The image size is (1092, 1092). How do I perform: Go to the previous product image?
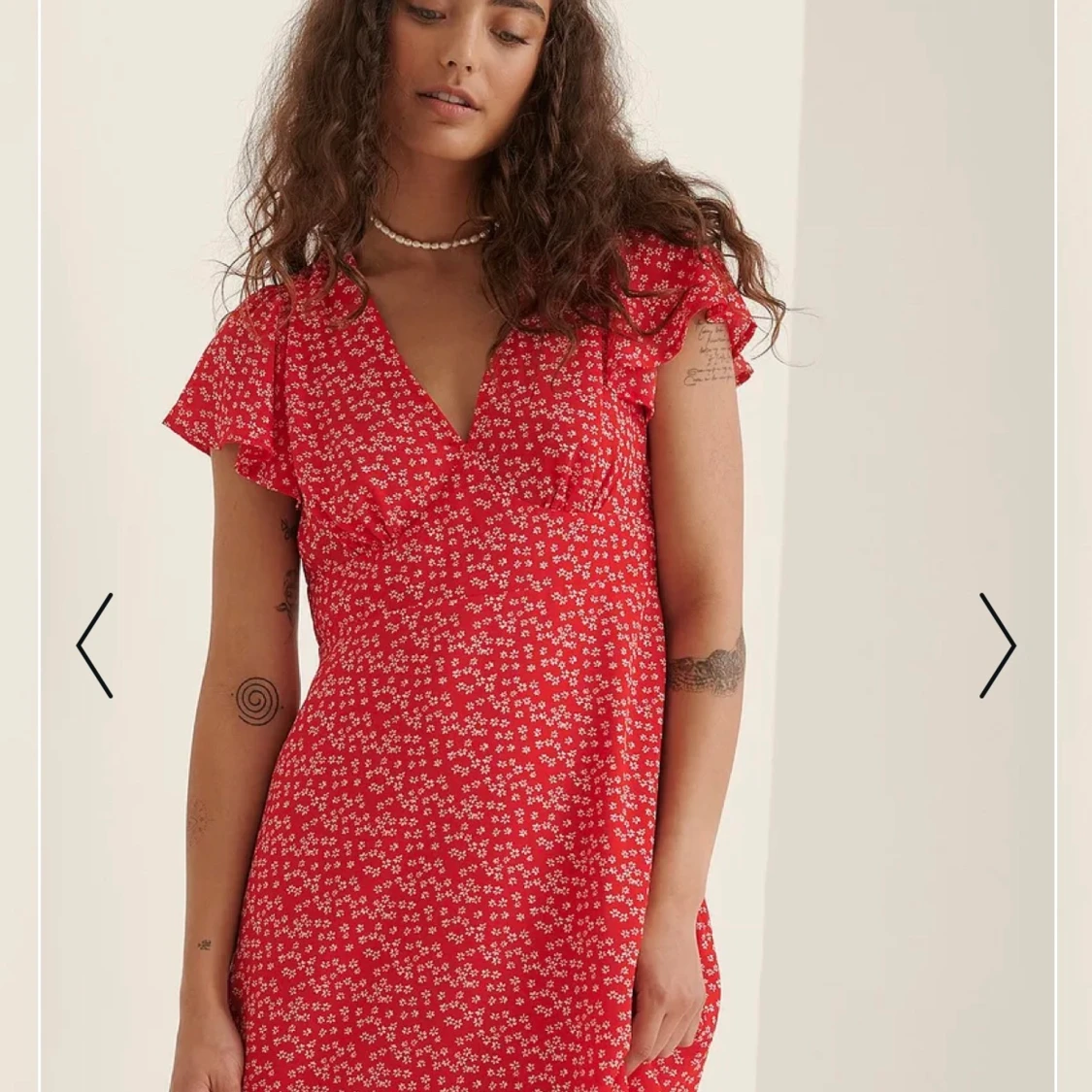(x=95, y=645)
